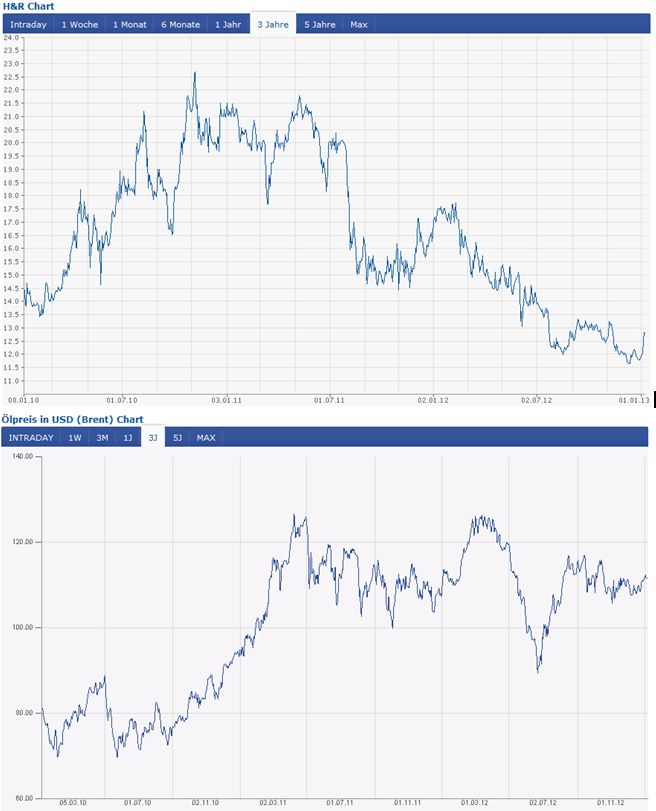Select the 1 Woche range for H&R
656x811 pixels.
[80, 24]
